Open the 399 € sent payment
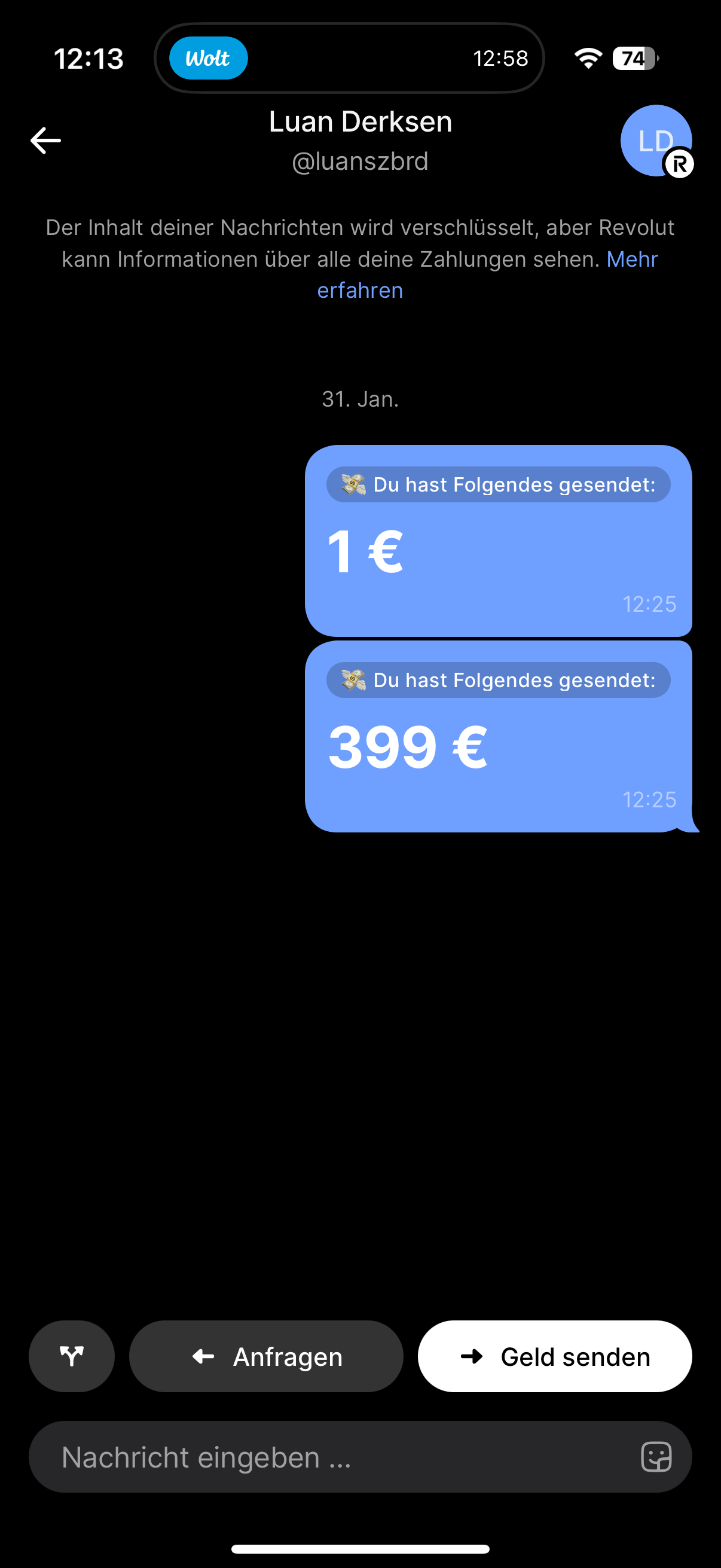 click(x=497, y=737)
